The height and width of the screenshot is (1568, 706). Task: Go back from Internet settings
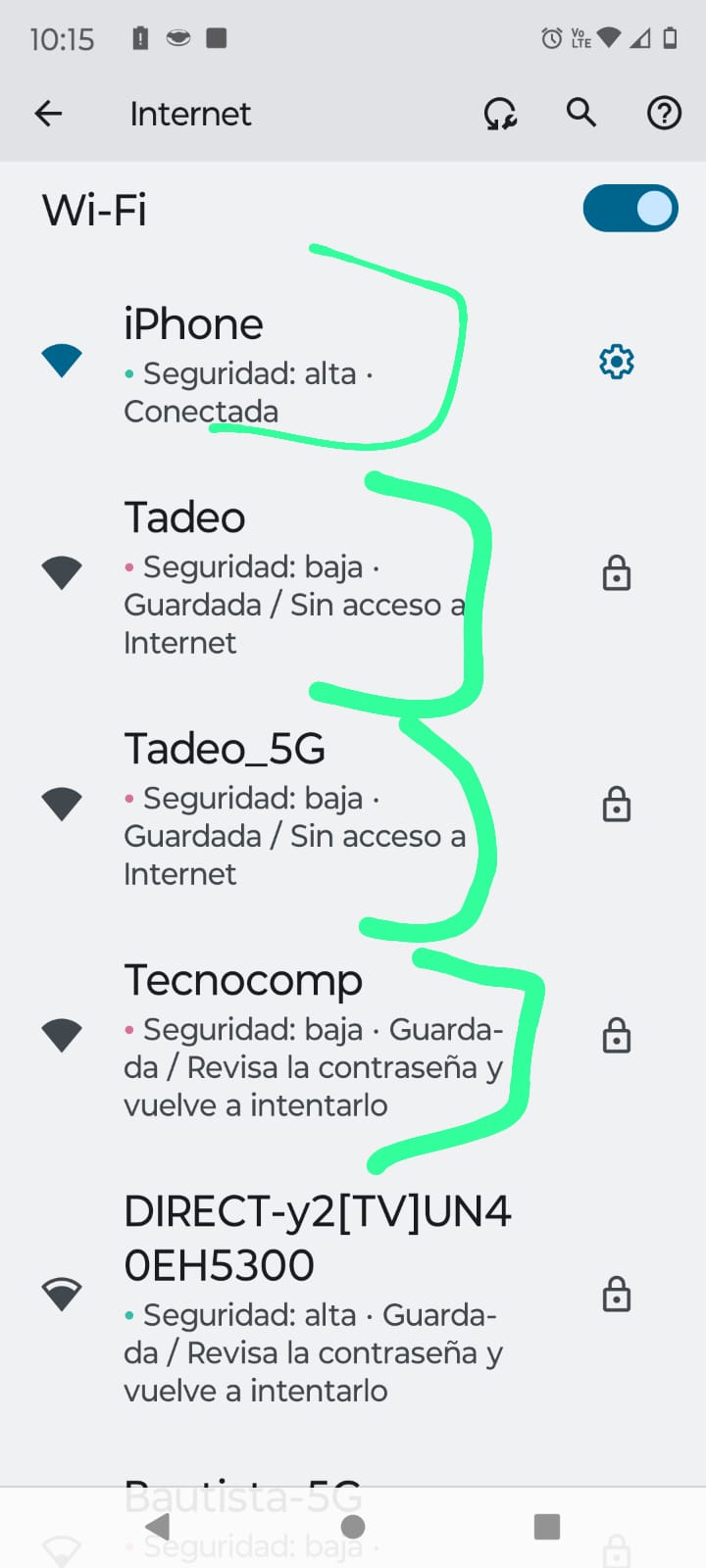[x=48, y=114]
